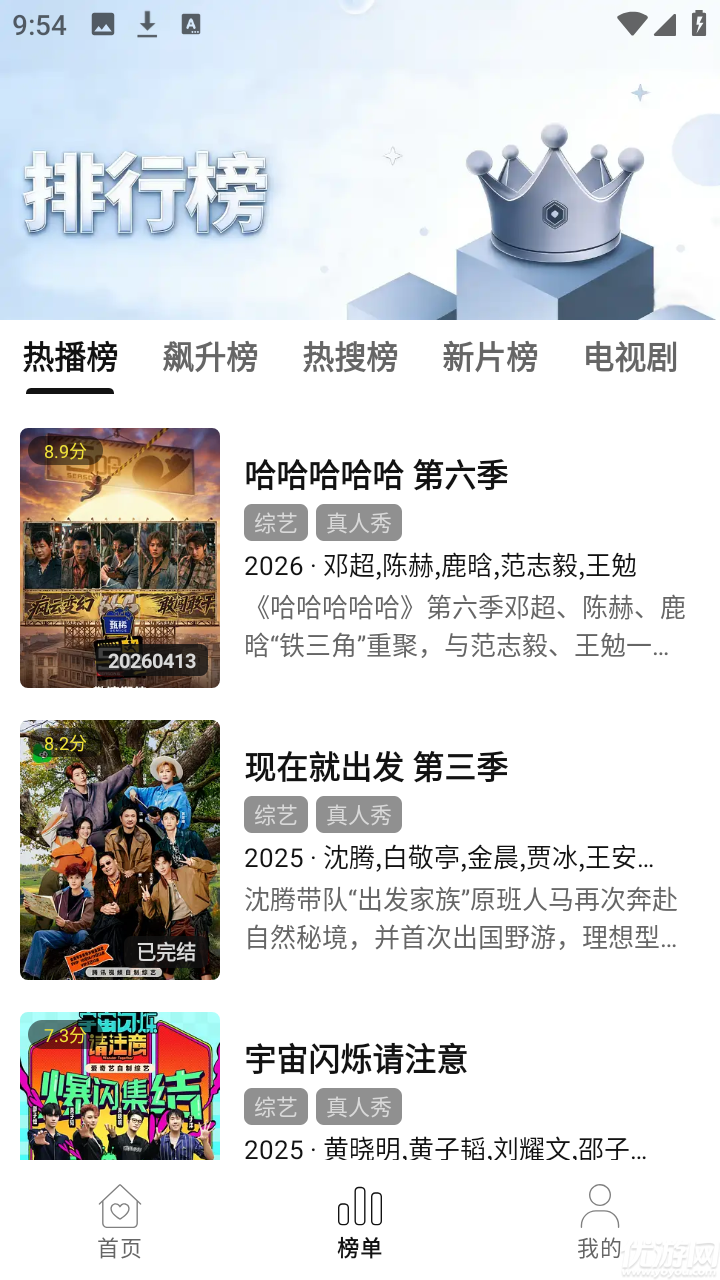This screenshot has height=1280, width=720.
Task: Tap the 综艺 tag under 哈哈哈哈哈
Action: tap(275, 523)
